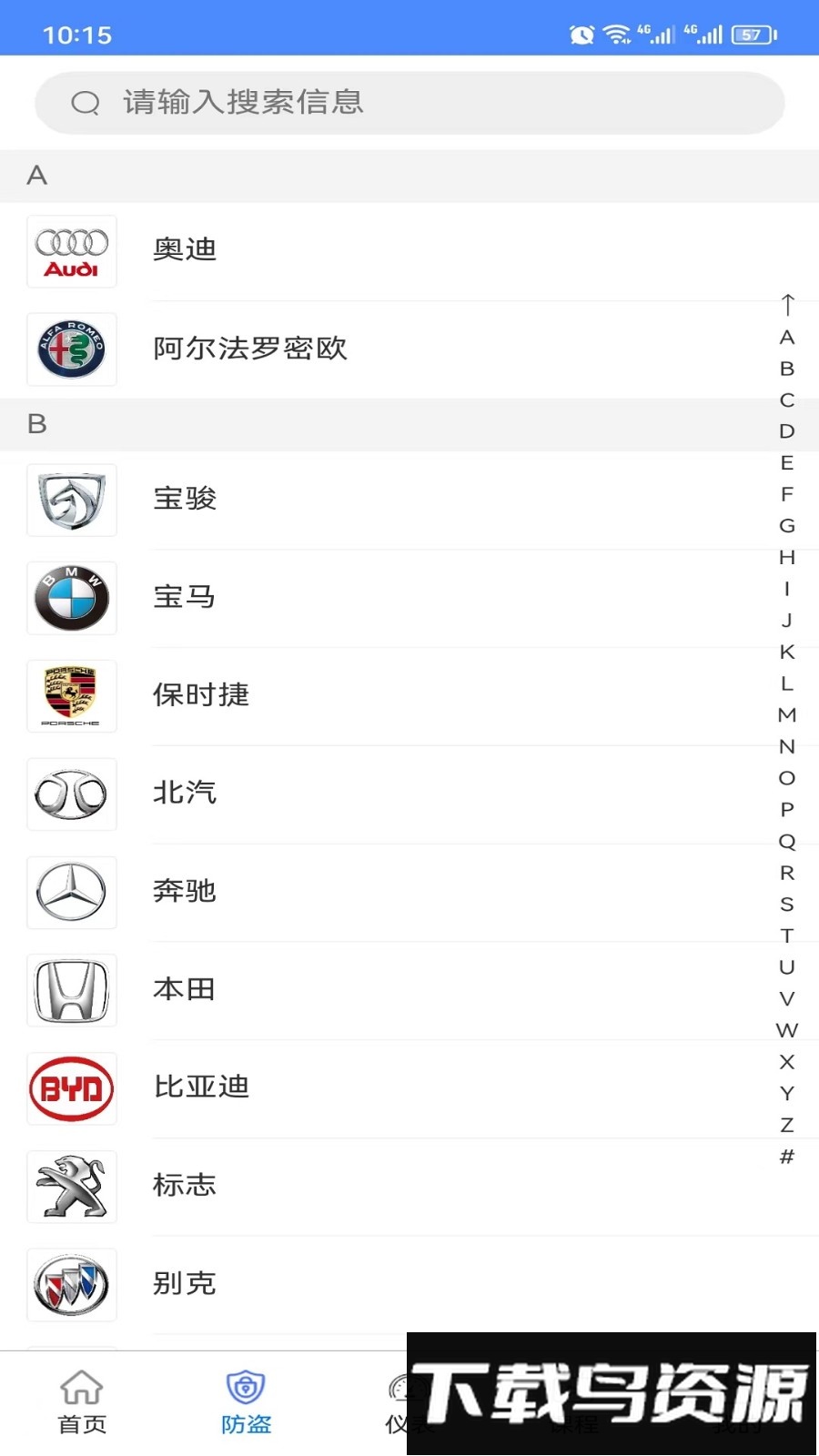Tap the BAIC brand logo
The image size is (819, 1456).
(x=71, y=794)
